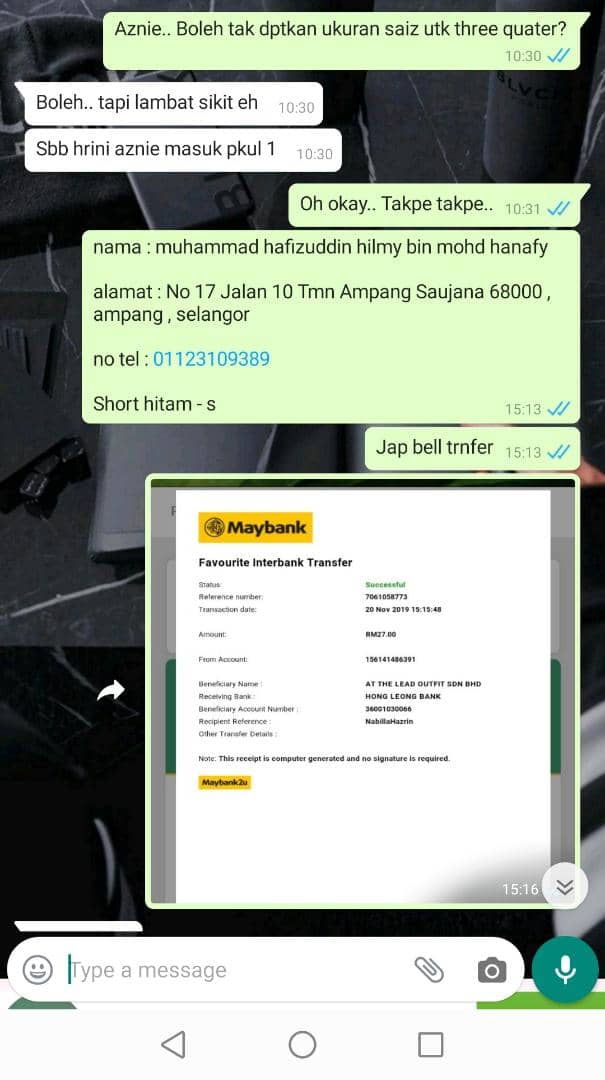This screenshot has width=605, height=1080.
Task: Open the emoji picker
Action: [x=38, y=970]
